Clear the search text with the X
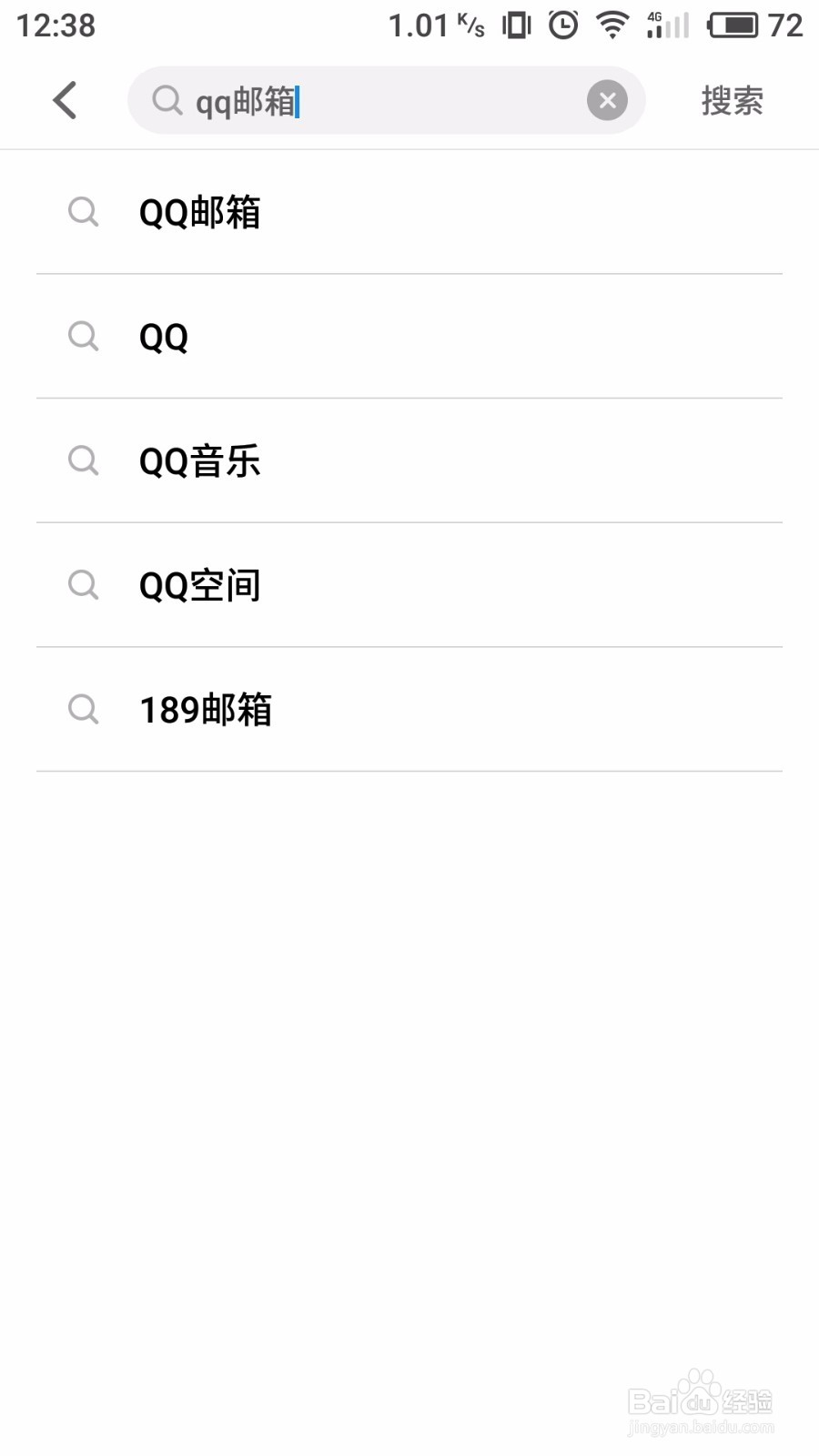 click(x=607, y=100)
